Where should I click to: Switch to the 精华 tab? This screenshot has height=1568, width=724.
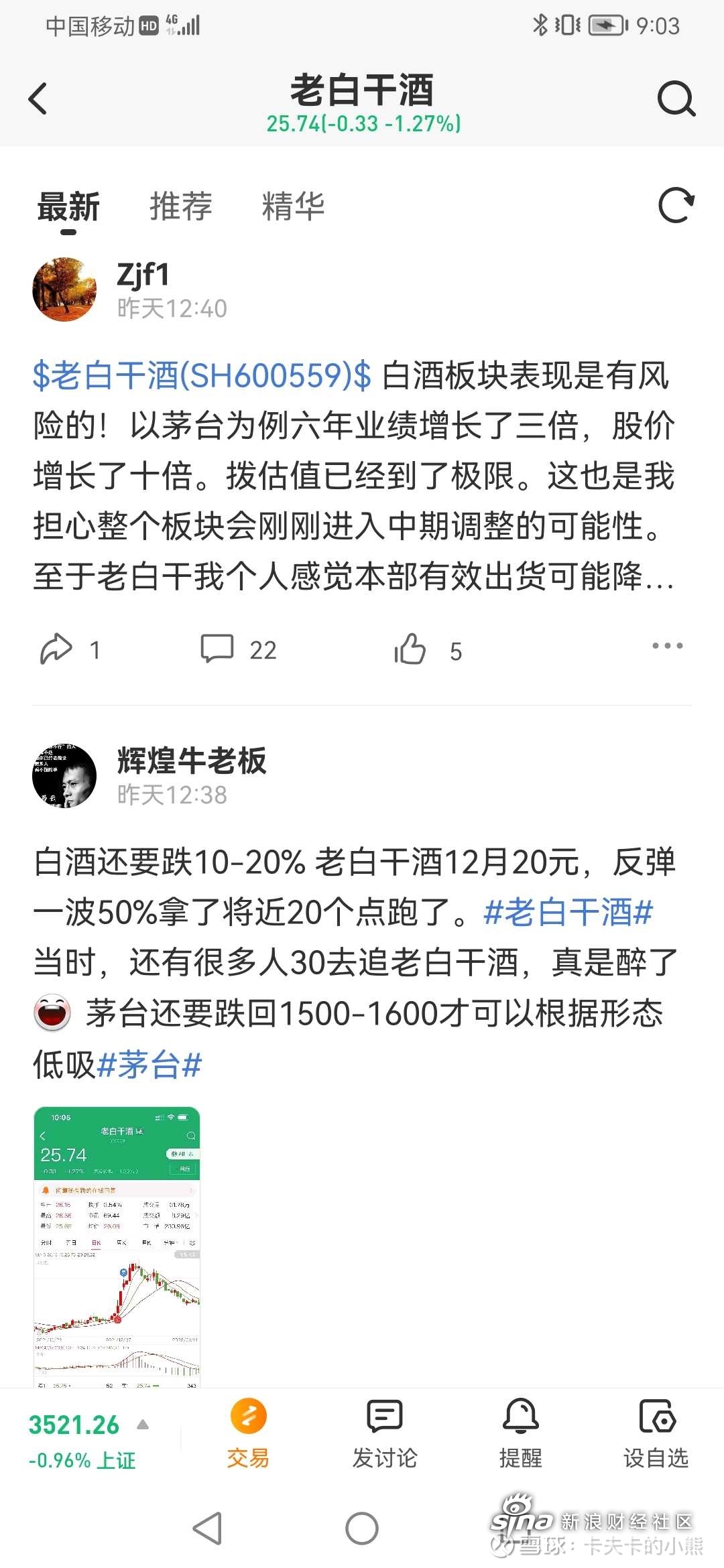click(293, 206)
